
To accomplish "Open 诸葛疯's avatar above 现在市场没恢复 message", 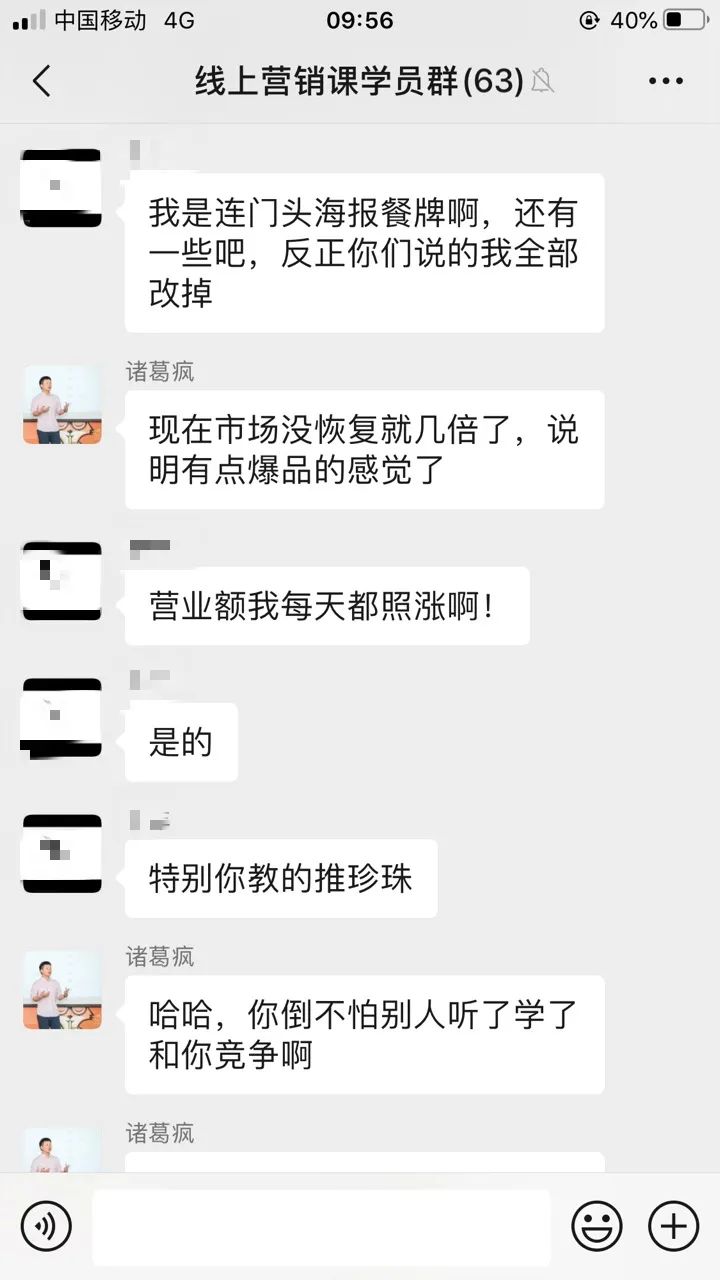I will (x=62, y=404).
